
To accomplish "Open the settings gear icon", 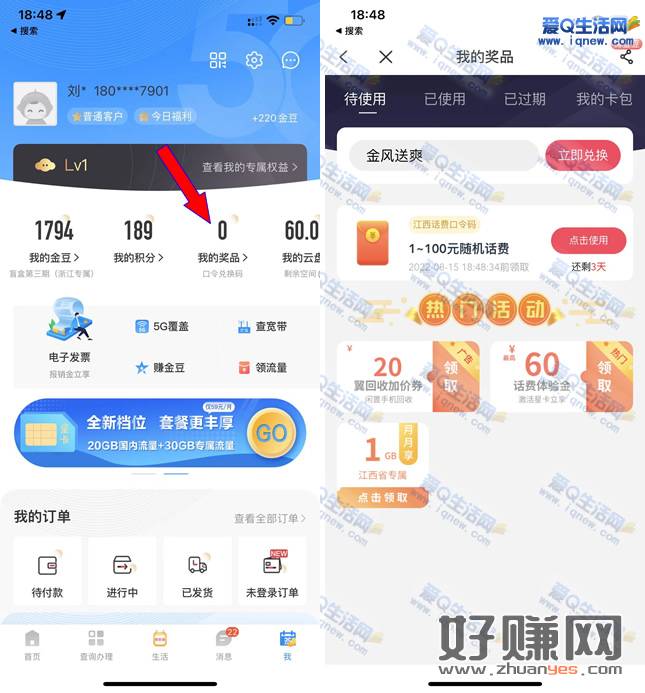I will 254,60.
